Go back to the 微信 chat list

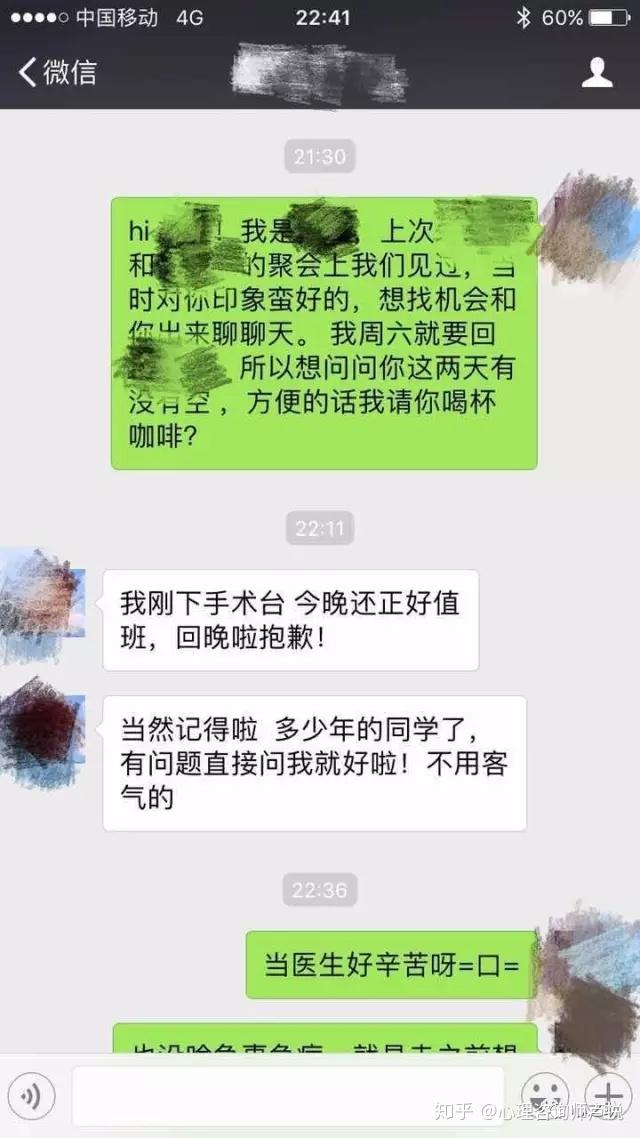pyautogui.click(x=57, y=72)
